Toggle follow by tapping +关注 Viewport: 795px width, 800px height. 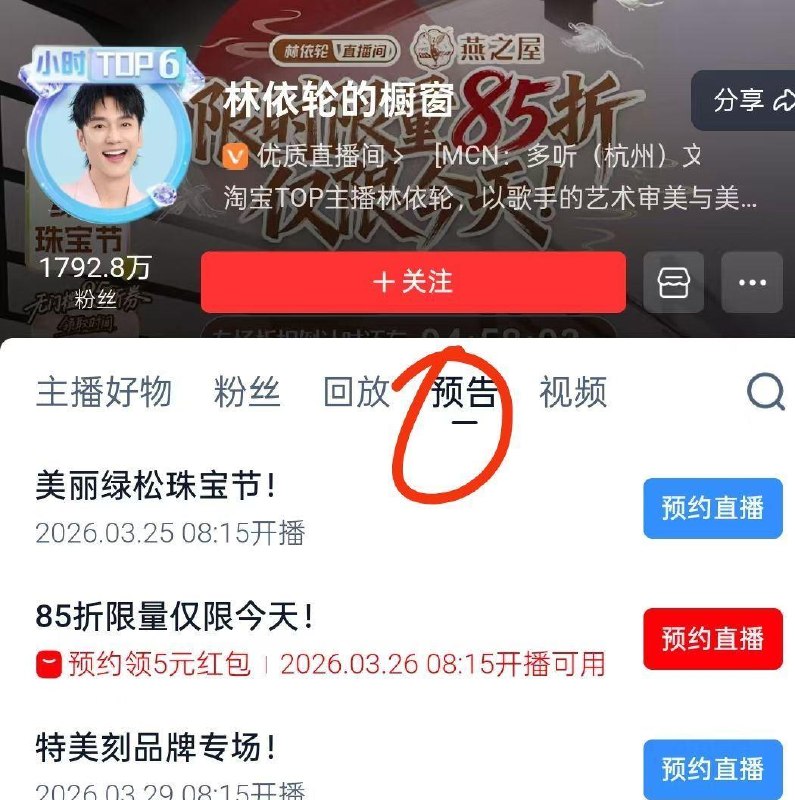(x=410, y=281)
